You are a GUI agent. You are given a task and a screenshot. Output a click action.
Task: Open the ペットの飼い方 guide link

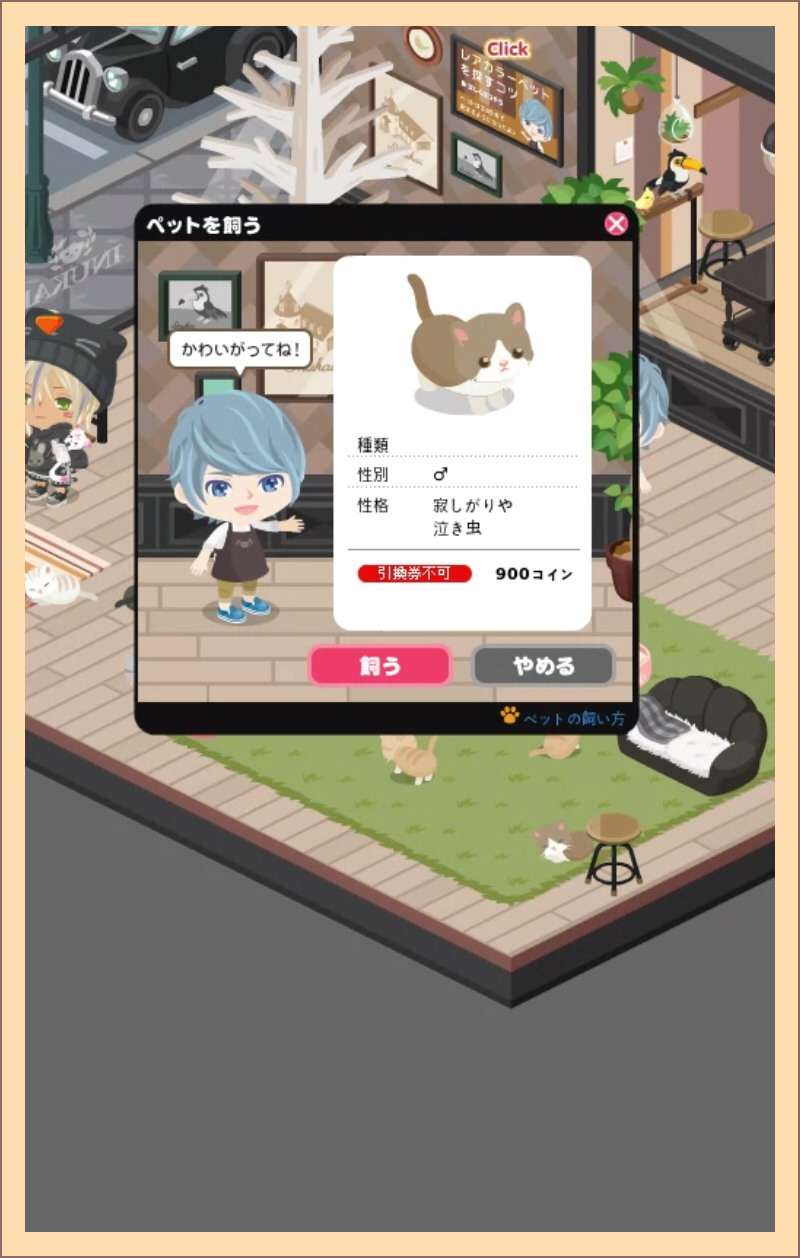[x=565, y=718]
